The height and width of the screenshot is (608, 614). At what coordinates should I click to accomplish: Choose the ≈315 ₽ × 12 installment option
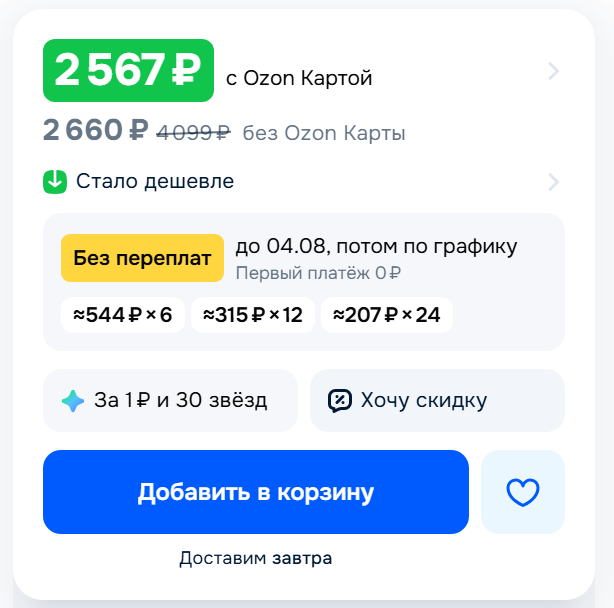tap(253, 315)
